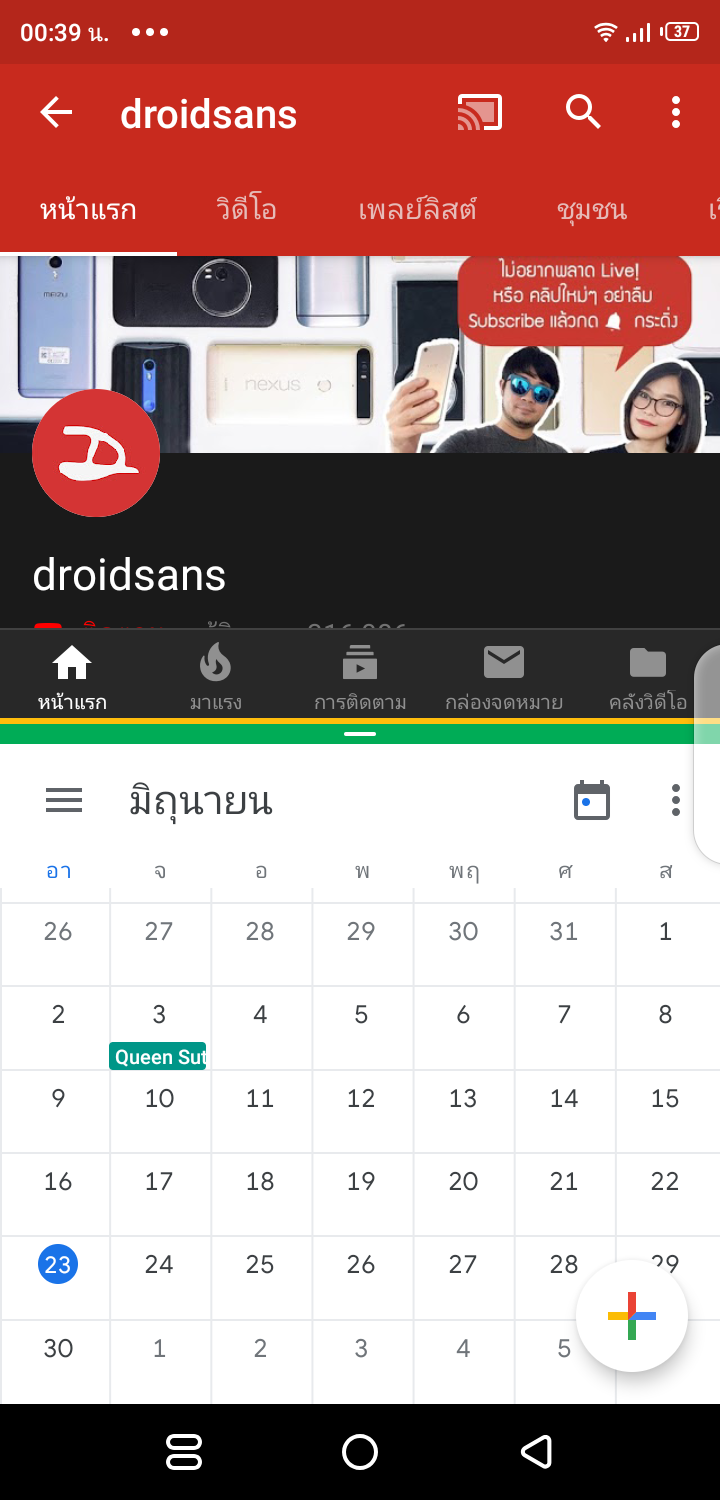Go to the phone home screen
This screenshot has height=1500, width=720.
click(360, 1452)
